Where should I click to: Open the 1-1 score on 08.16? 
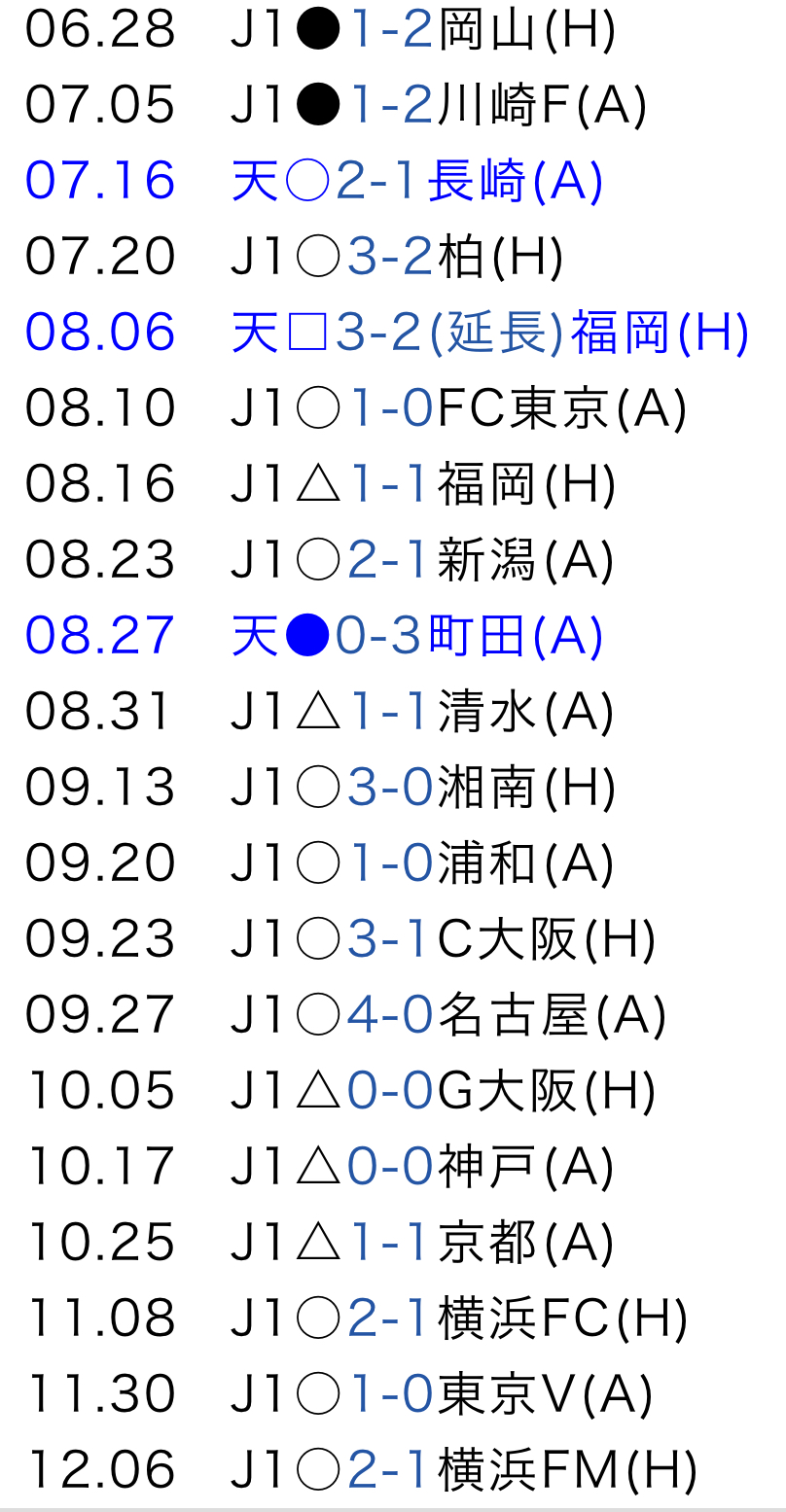pyautogui.click(x=388, y=485)
